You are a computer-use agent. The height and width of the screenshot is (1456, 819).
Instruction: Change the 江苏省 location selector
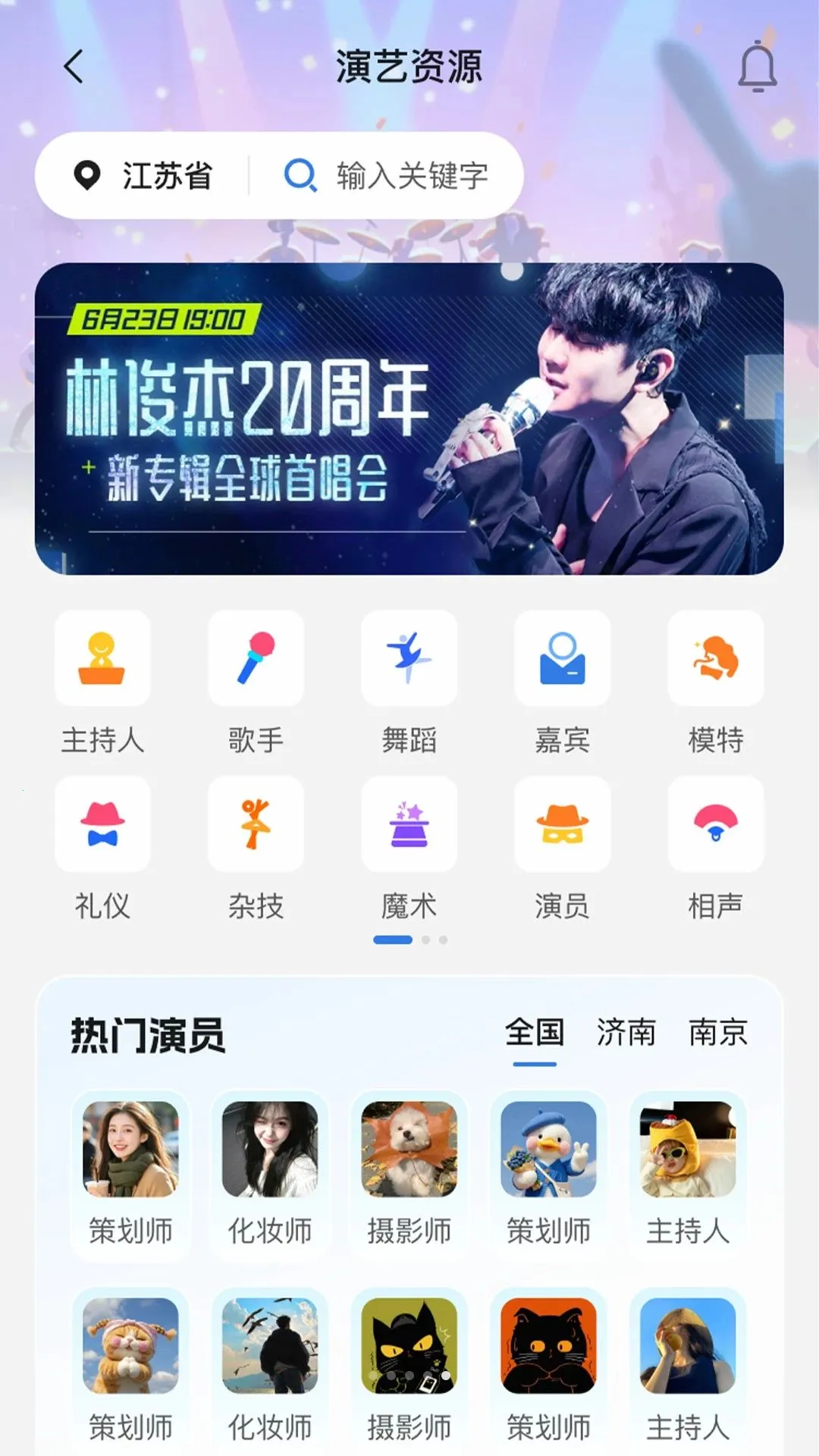coord(143,176)
